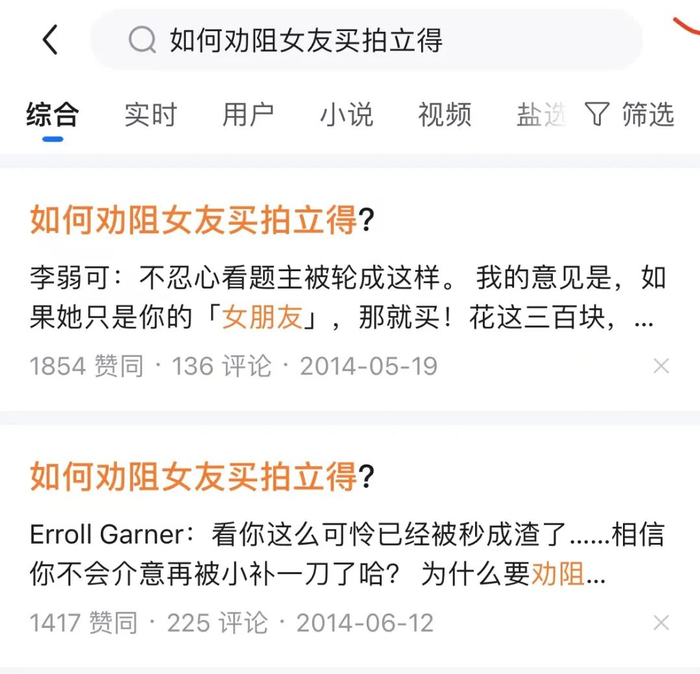
Task: Switch to the 小说 tab
Action: tap(346, 115)
